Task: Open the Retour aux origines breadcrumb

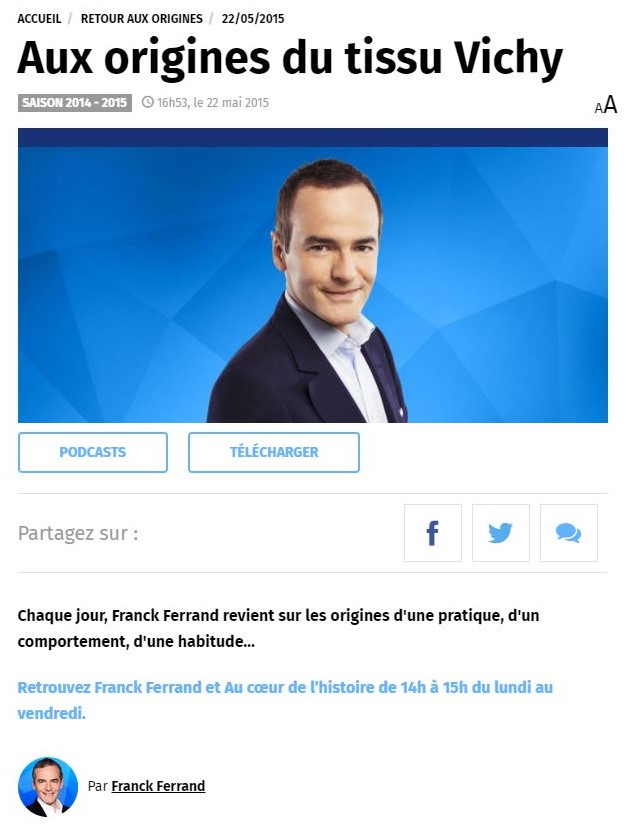Action: 141,19
